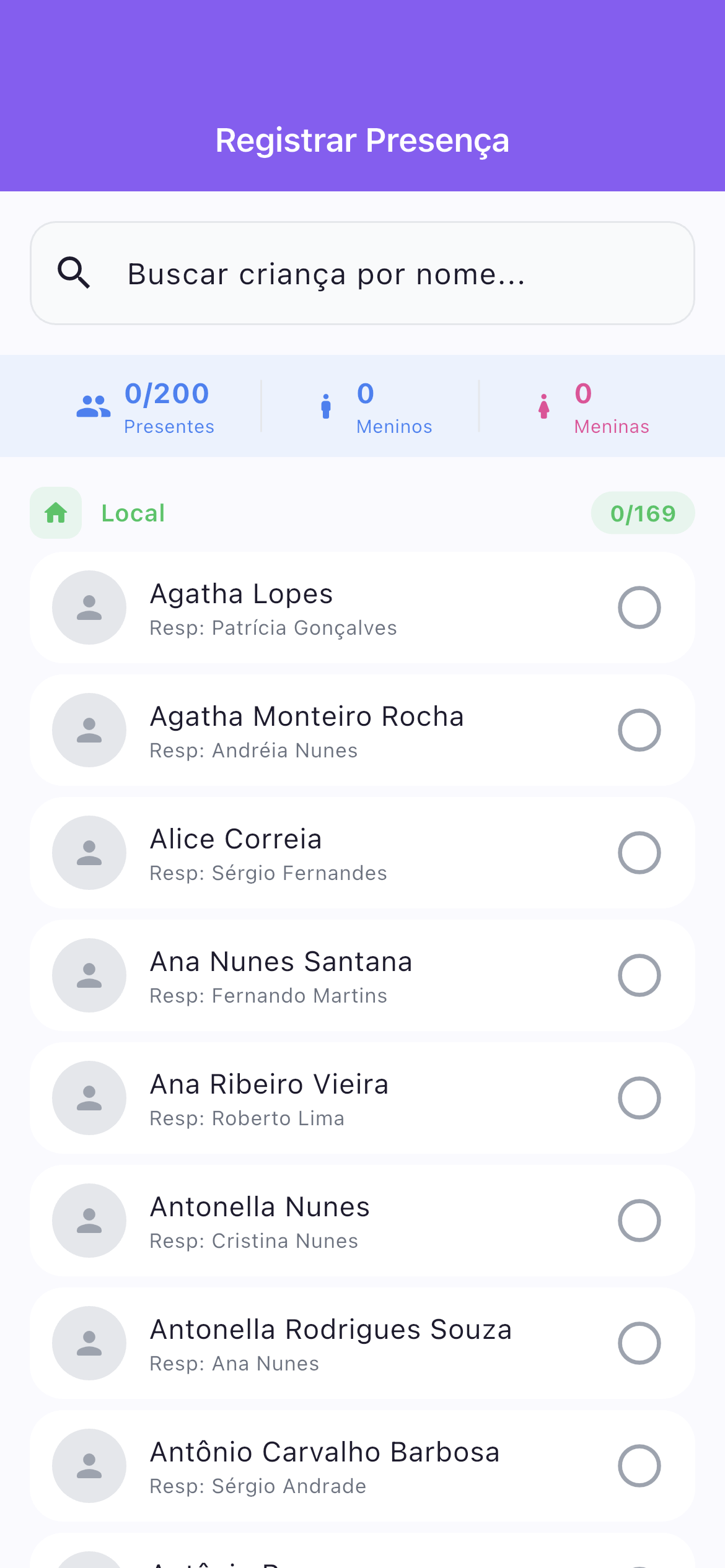Tap the Buscar criança por nome search field

pyautogui.click(x=362, y=273)
